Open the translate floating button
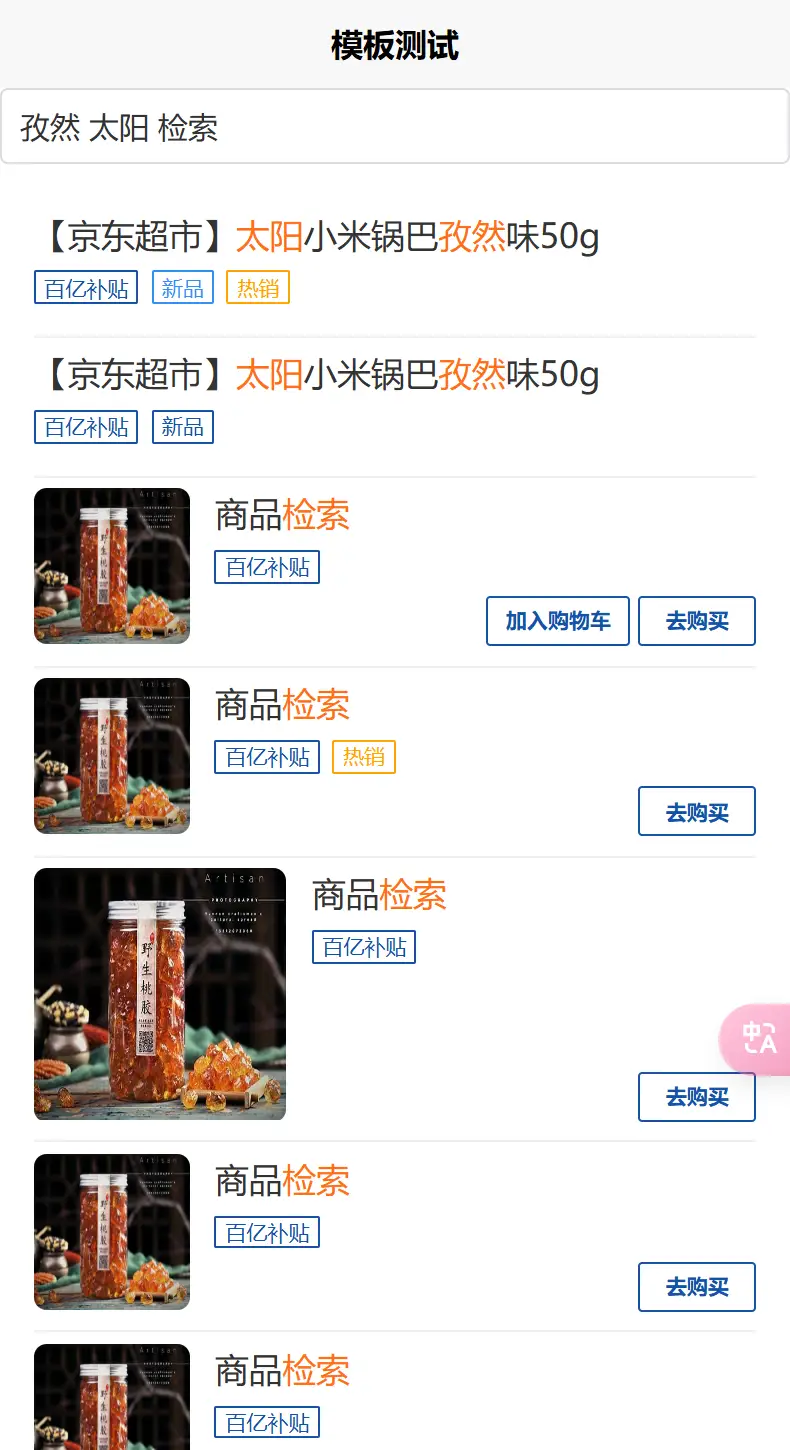The width and height of the screenshot is (790, 1450). [759, 1038]
